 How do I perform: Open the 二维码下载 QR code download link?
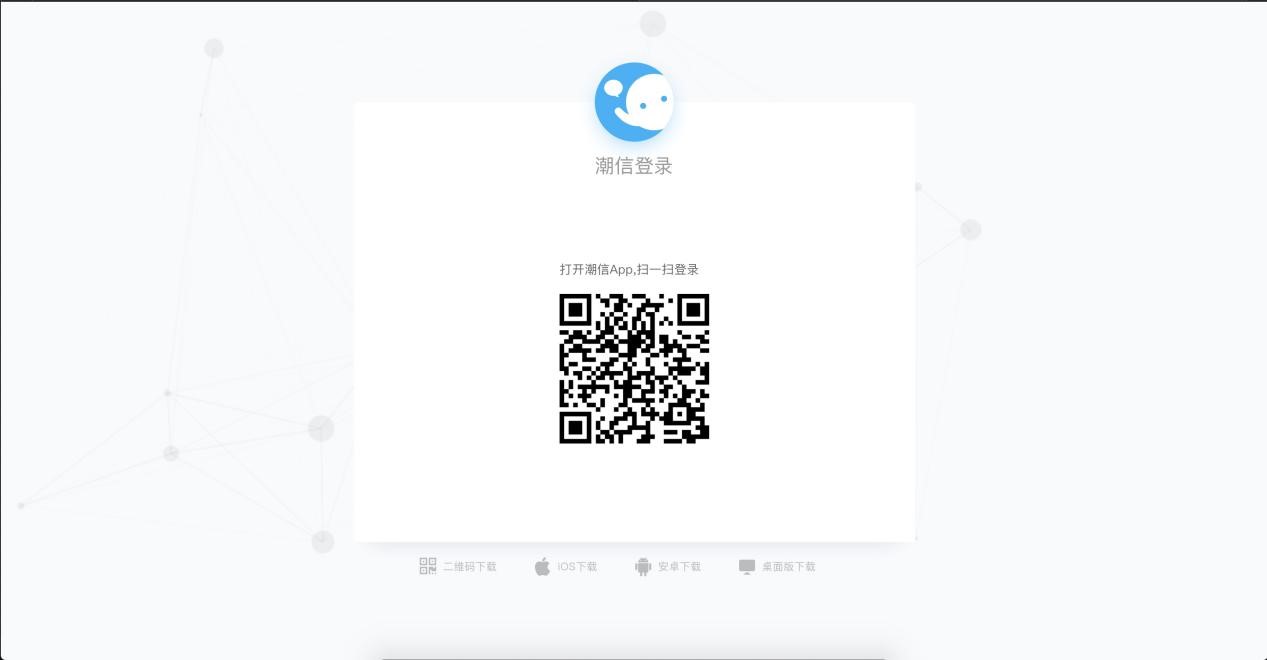point(458,566)
